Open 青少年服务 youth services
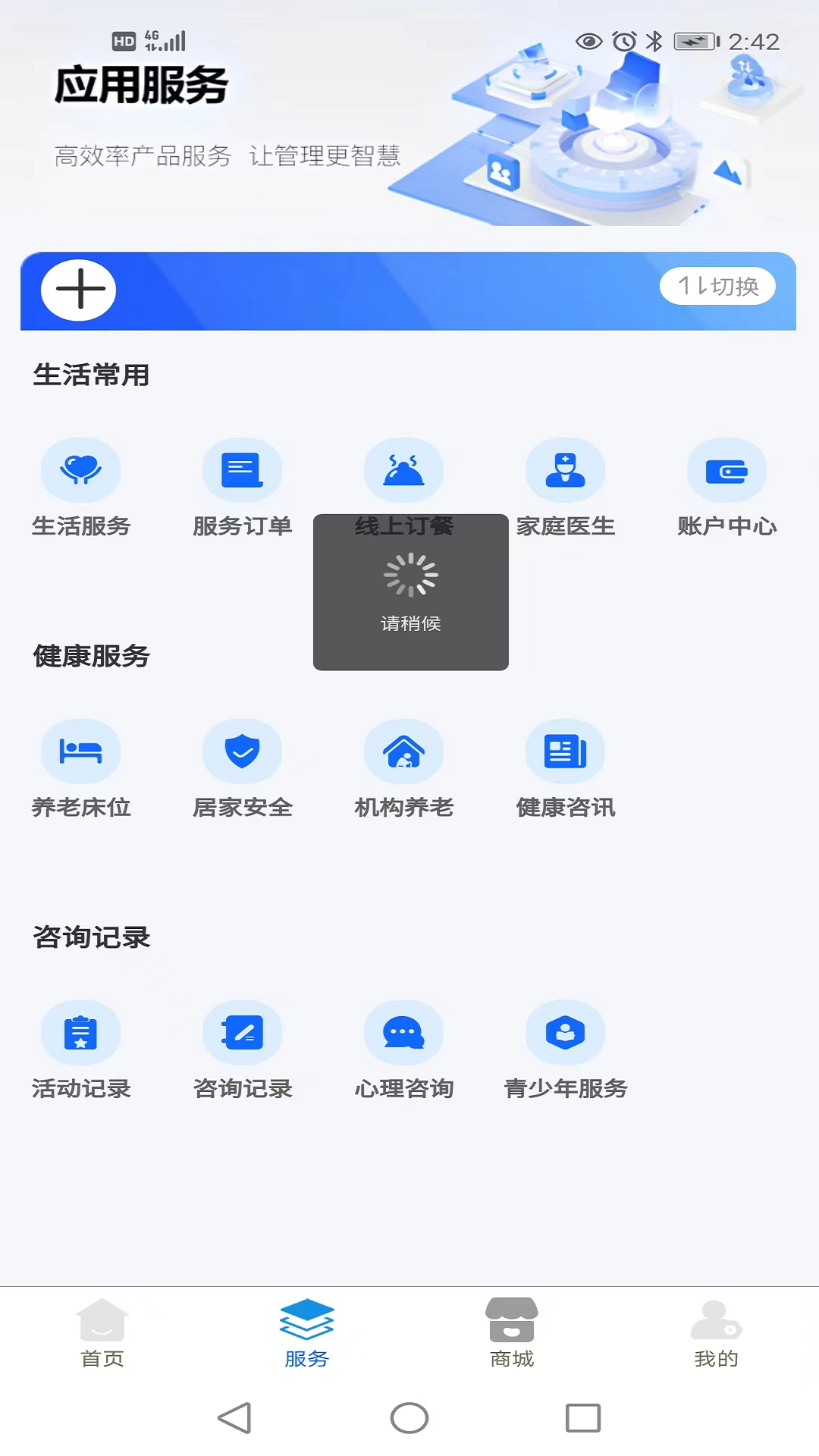This screenshot has height=1456, width=819. pyautogui.click(x=565, y=1033)
